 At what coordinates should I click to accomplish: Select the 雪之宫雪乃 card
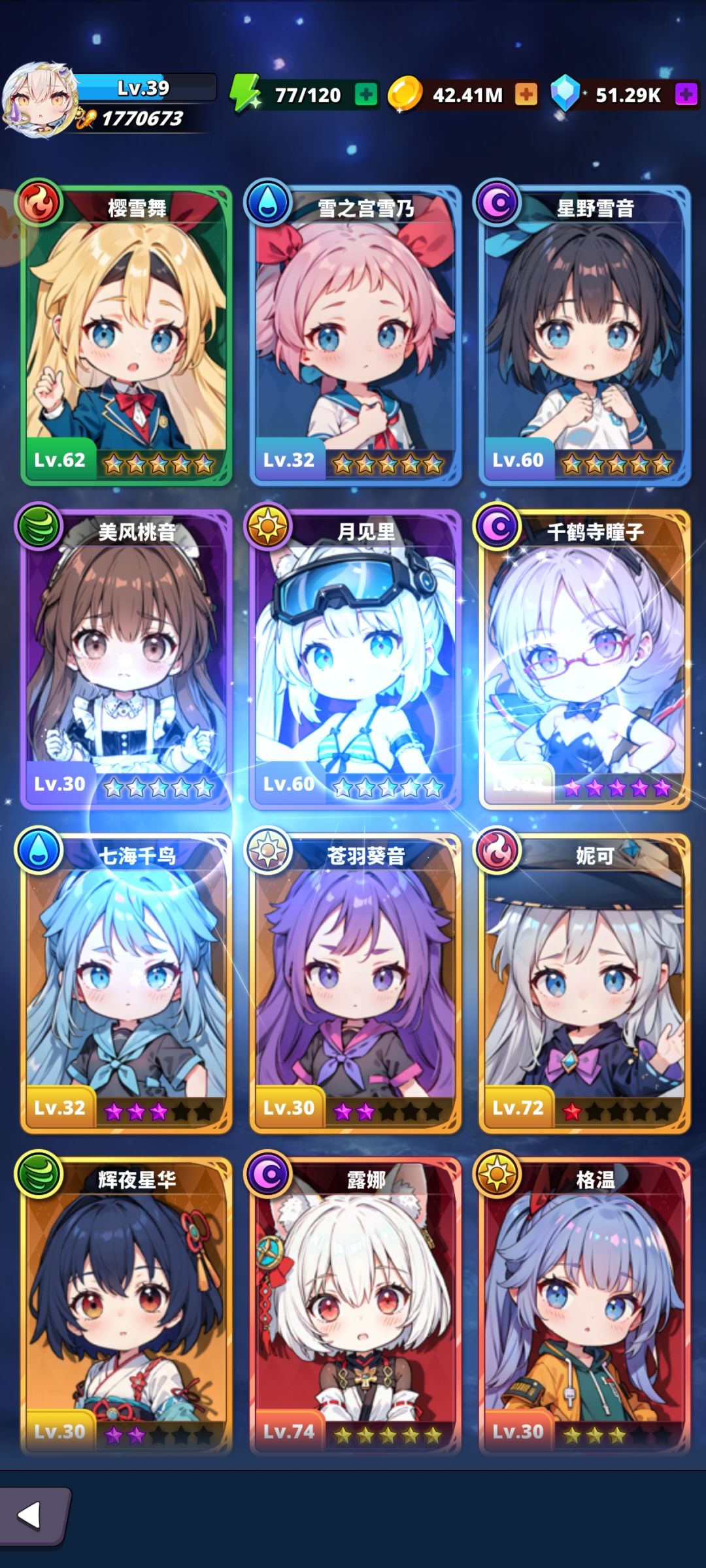pos(355,335)
